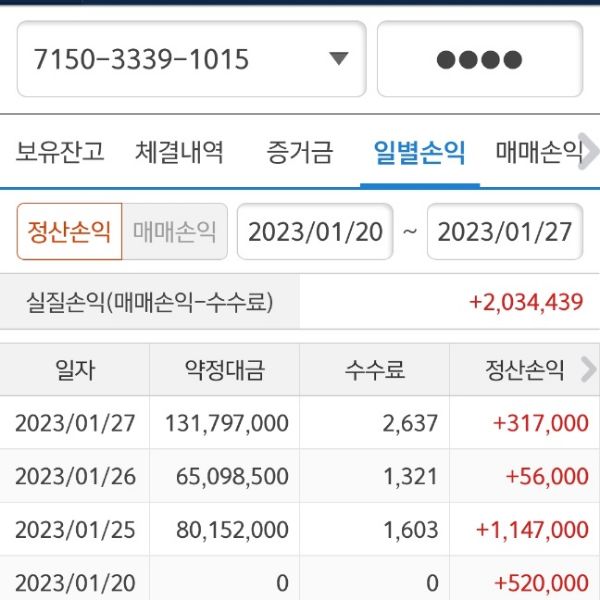Enter the account password field

pyautogui.click(x=479, y=60)
